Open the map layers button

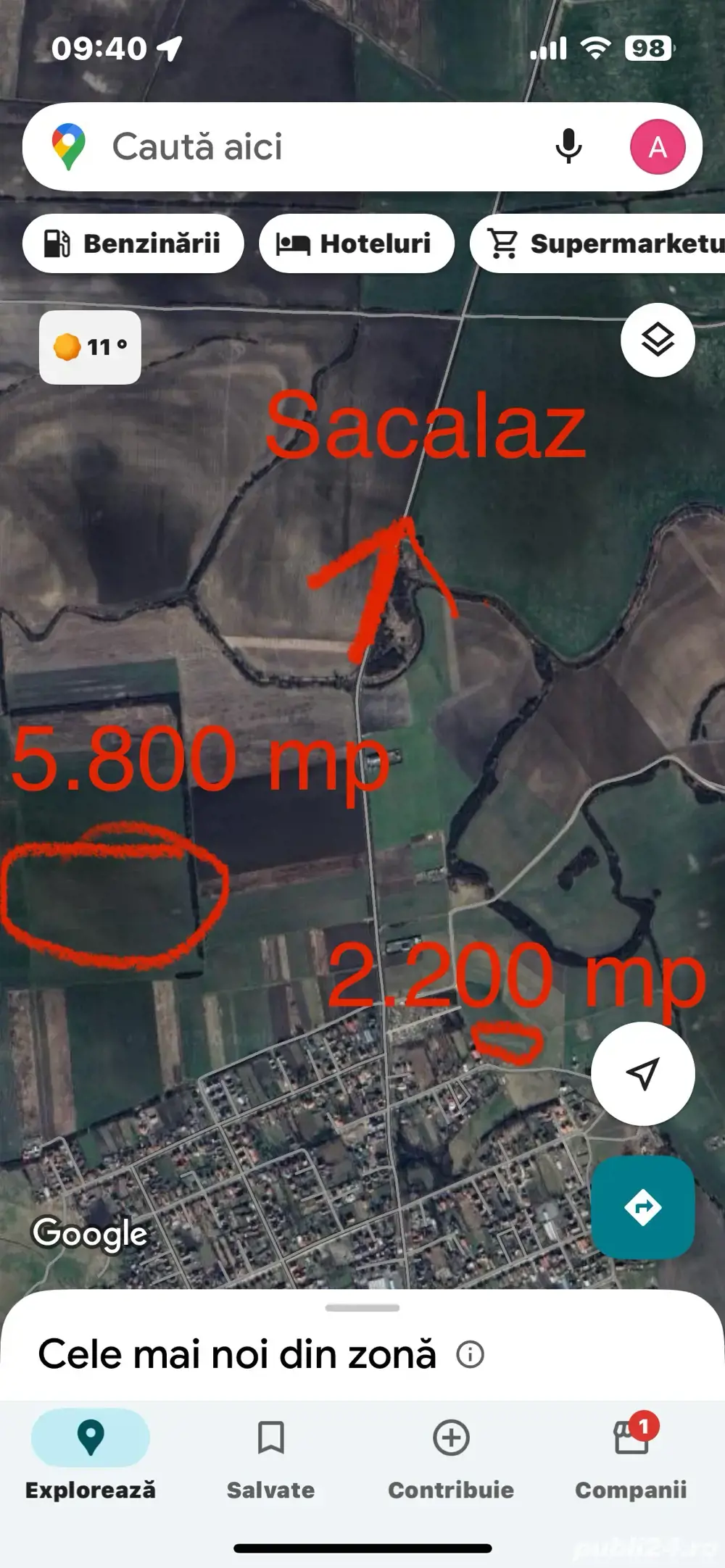pyautogui.click(x=658, y=340)
